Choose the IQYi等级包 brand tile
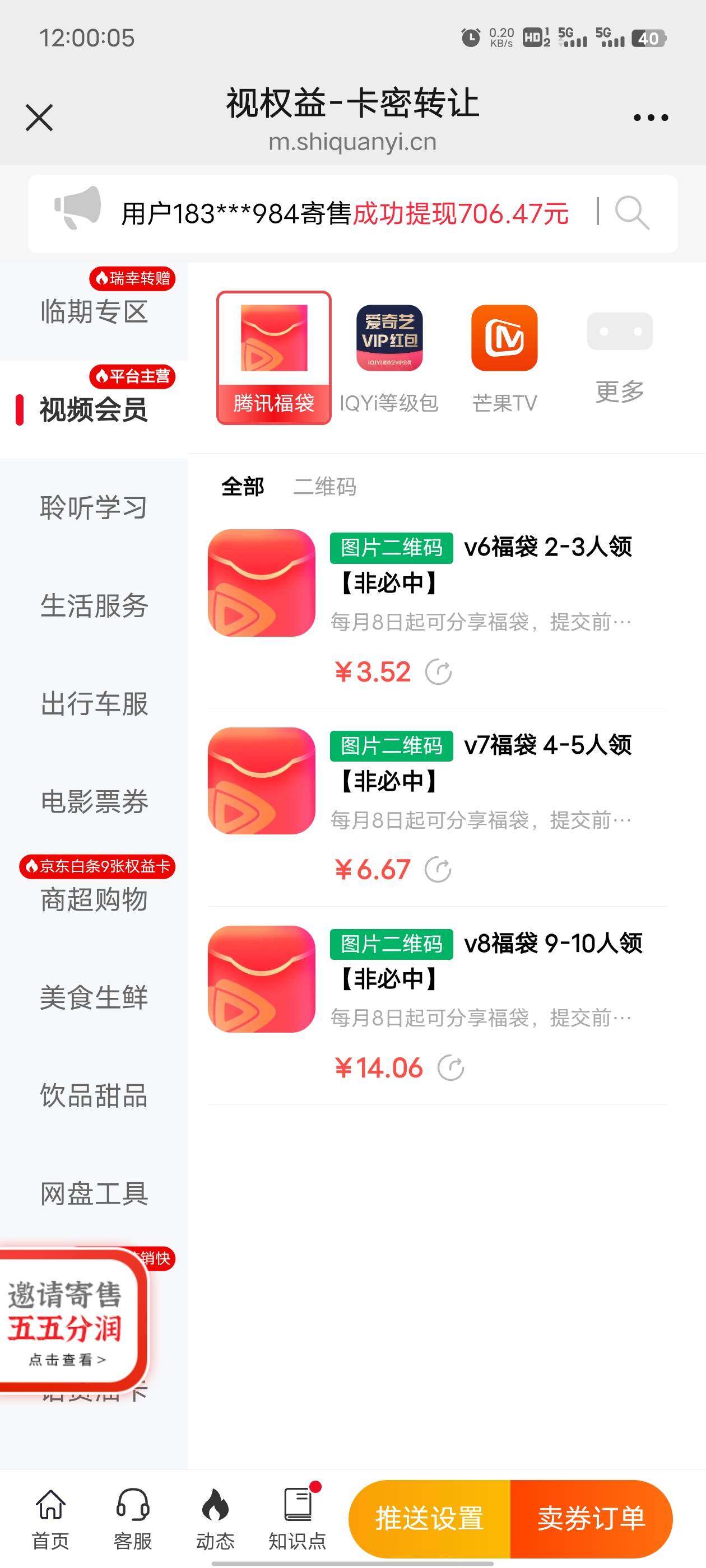The image size is (706, 1568). [x=389, y=358]
